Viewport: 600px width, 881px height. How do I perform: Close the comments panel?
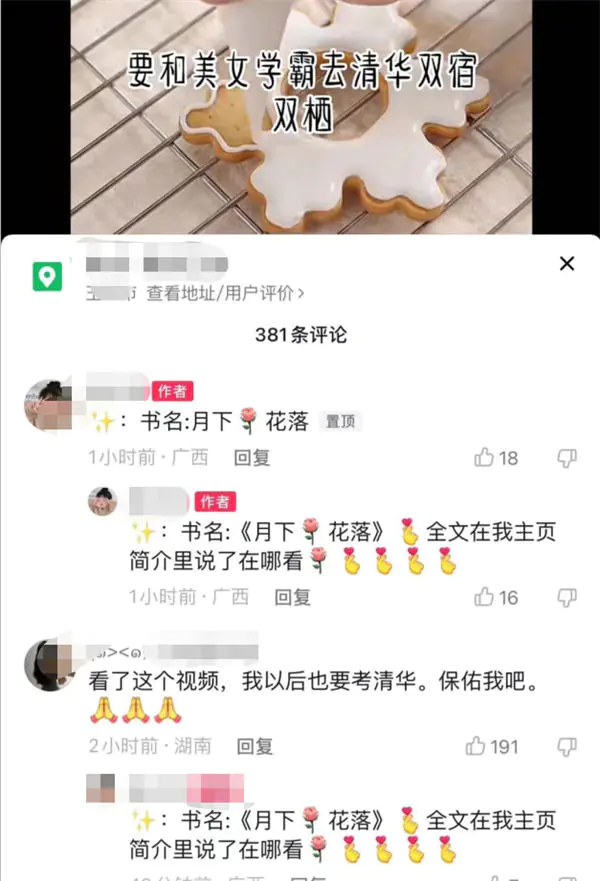[x=567, y=264]
